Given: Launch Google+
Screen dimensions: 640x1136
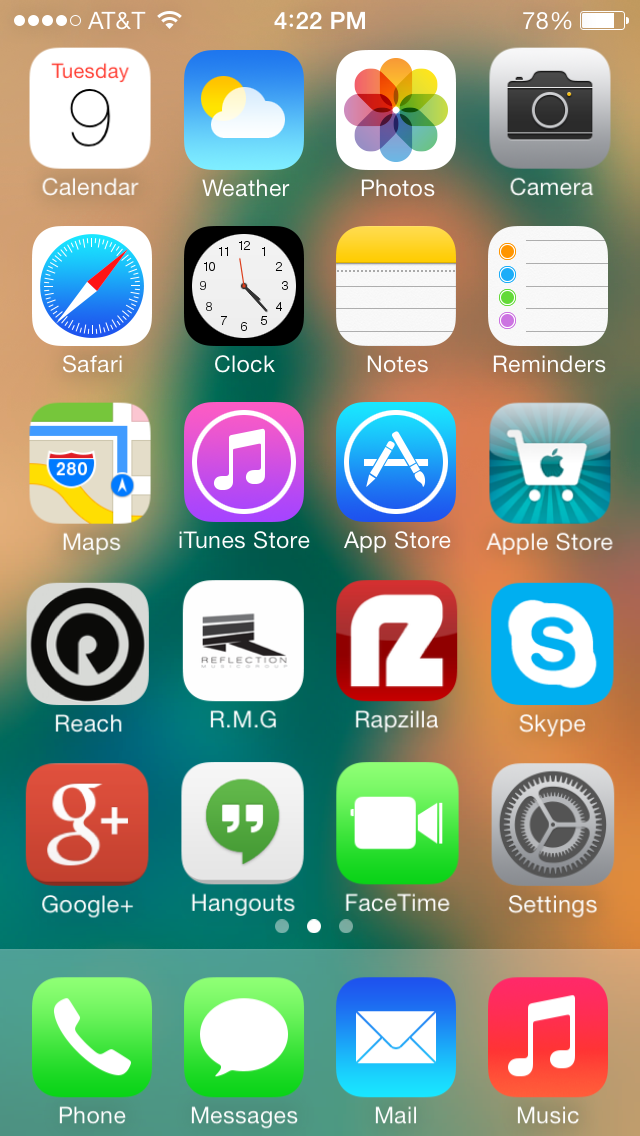Looking at the screenshot, I should pyautogui.click(x=87, y=824).
